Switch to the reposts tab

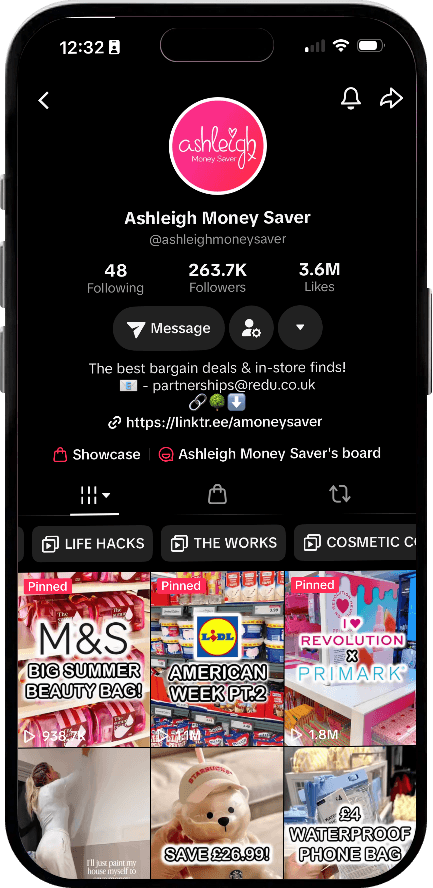[x=340, y=494]
